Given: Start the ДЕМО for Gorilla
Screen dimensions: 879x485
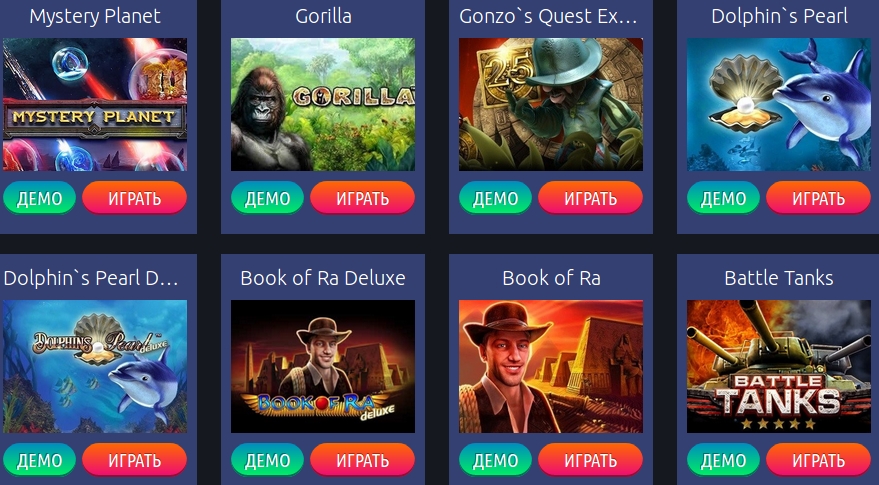Looking at the screenshot, I should pos(267,198).
